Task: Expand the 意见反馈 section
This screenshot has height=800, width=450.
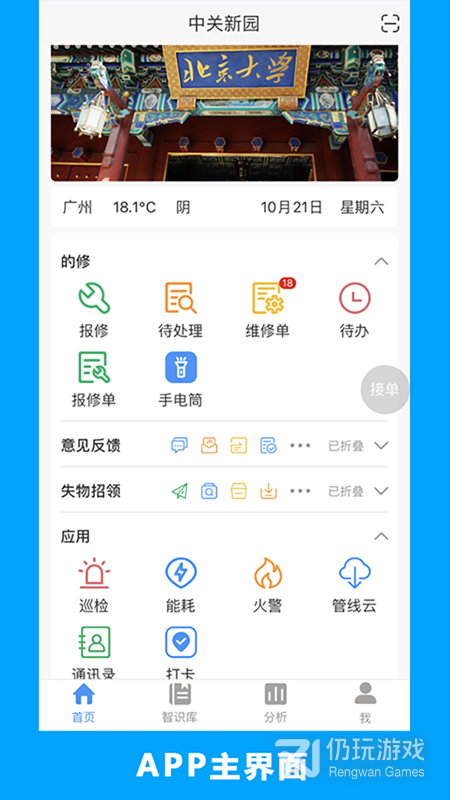Action: click(381, 445)
